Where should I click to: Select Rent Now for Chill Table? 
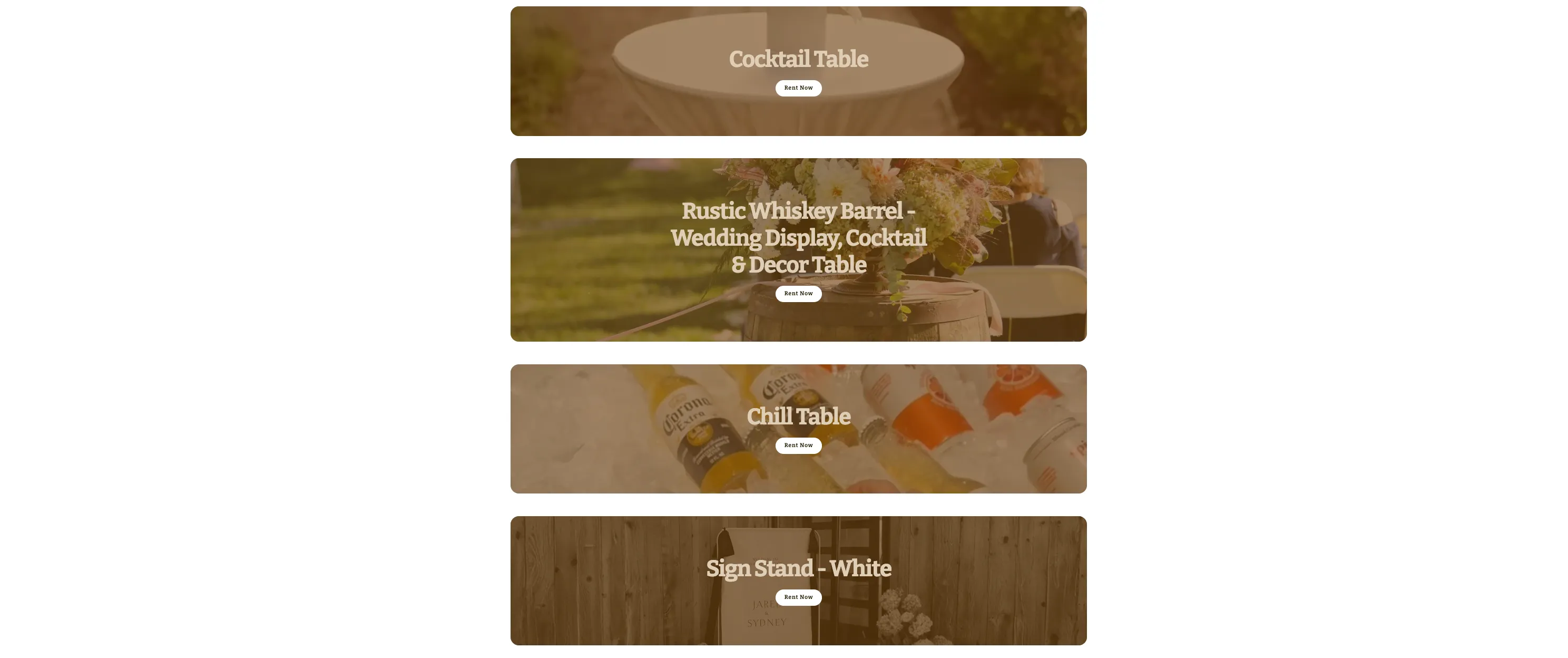tap(798, 446)
